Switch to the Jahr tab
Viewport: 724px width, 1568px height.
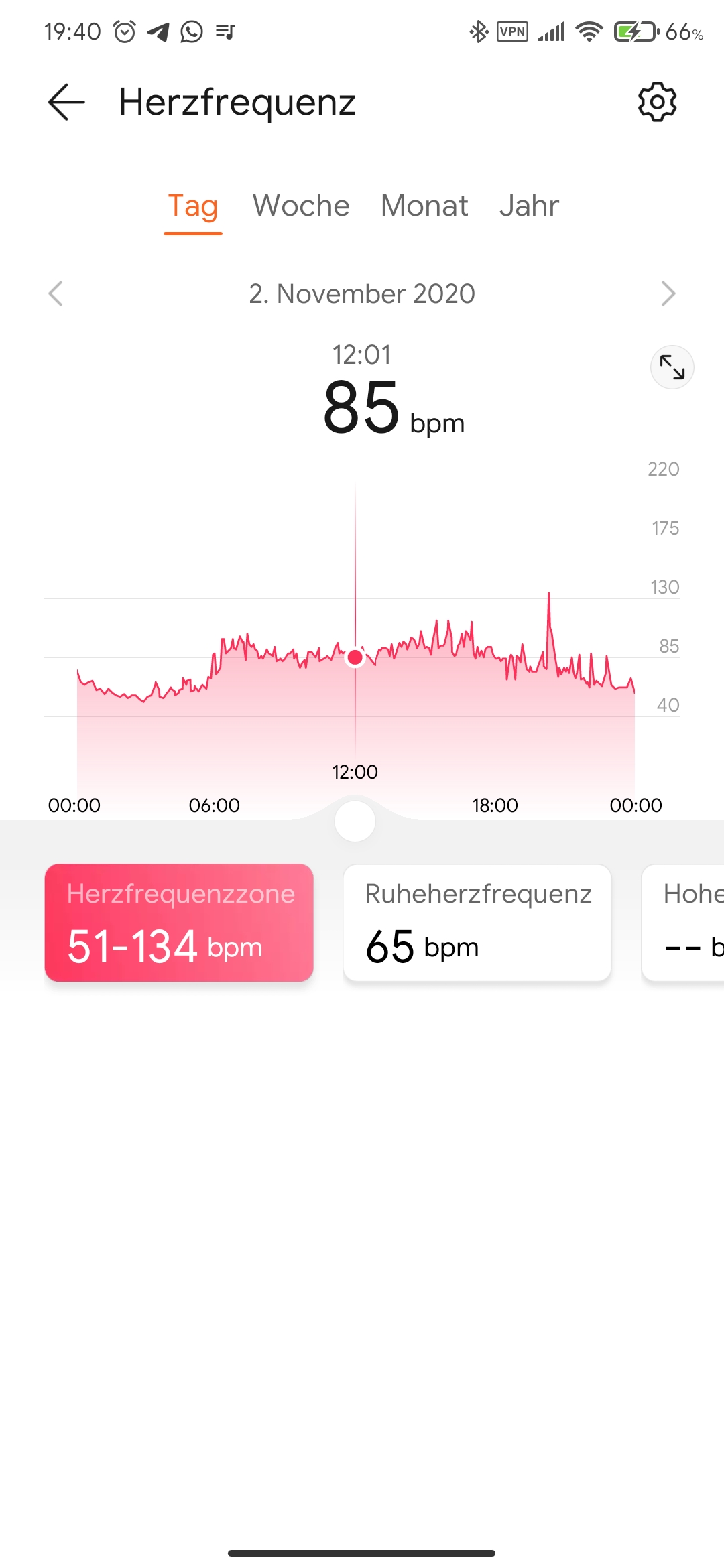point(529,206)
